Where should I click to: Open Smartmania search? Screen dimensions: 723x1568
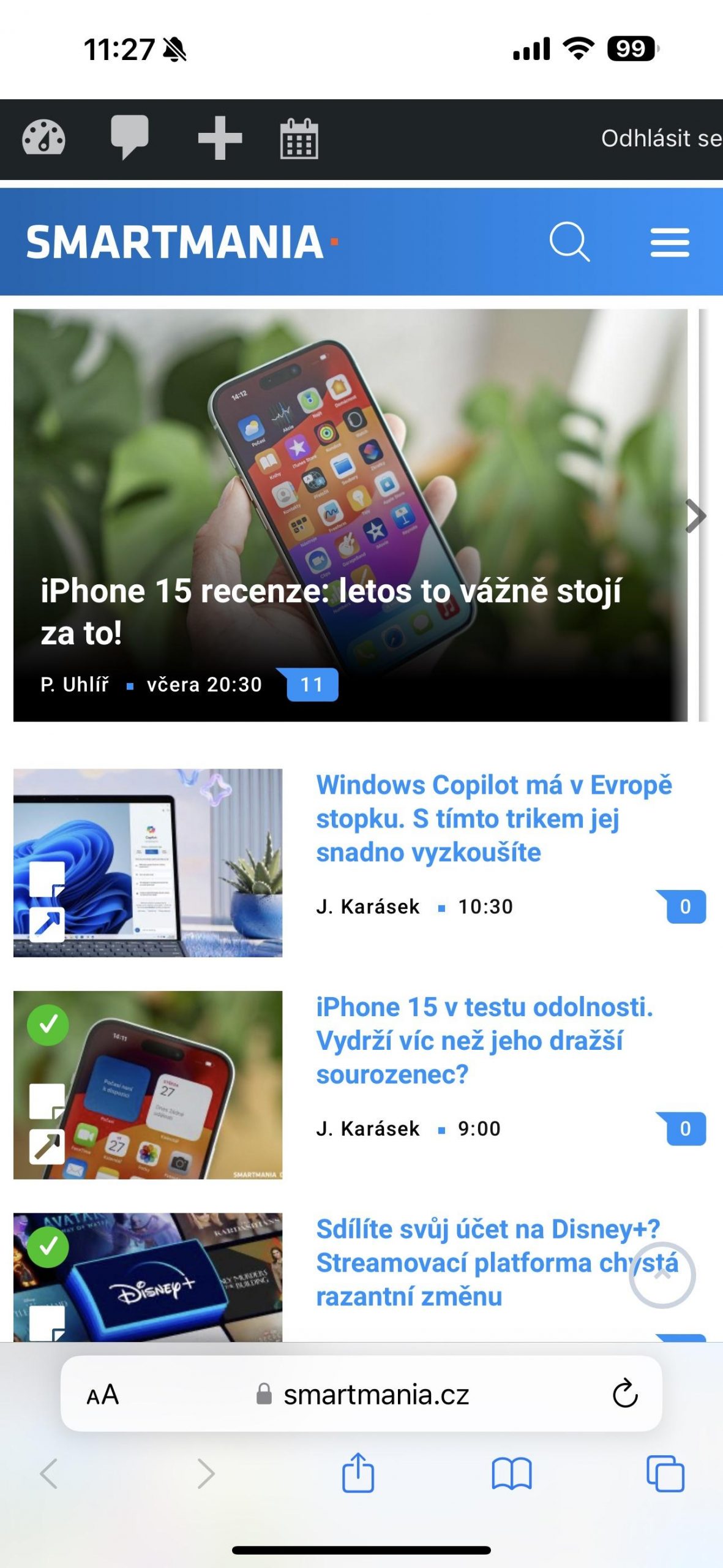[x=569, y=242]
